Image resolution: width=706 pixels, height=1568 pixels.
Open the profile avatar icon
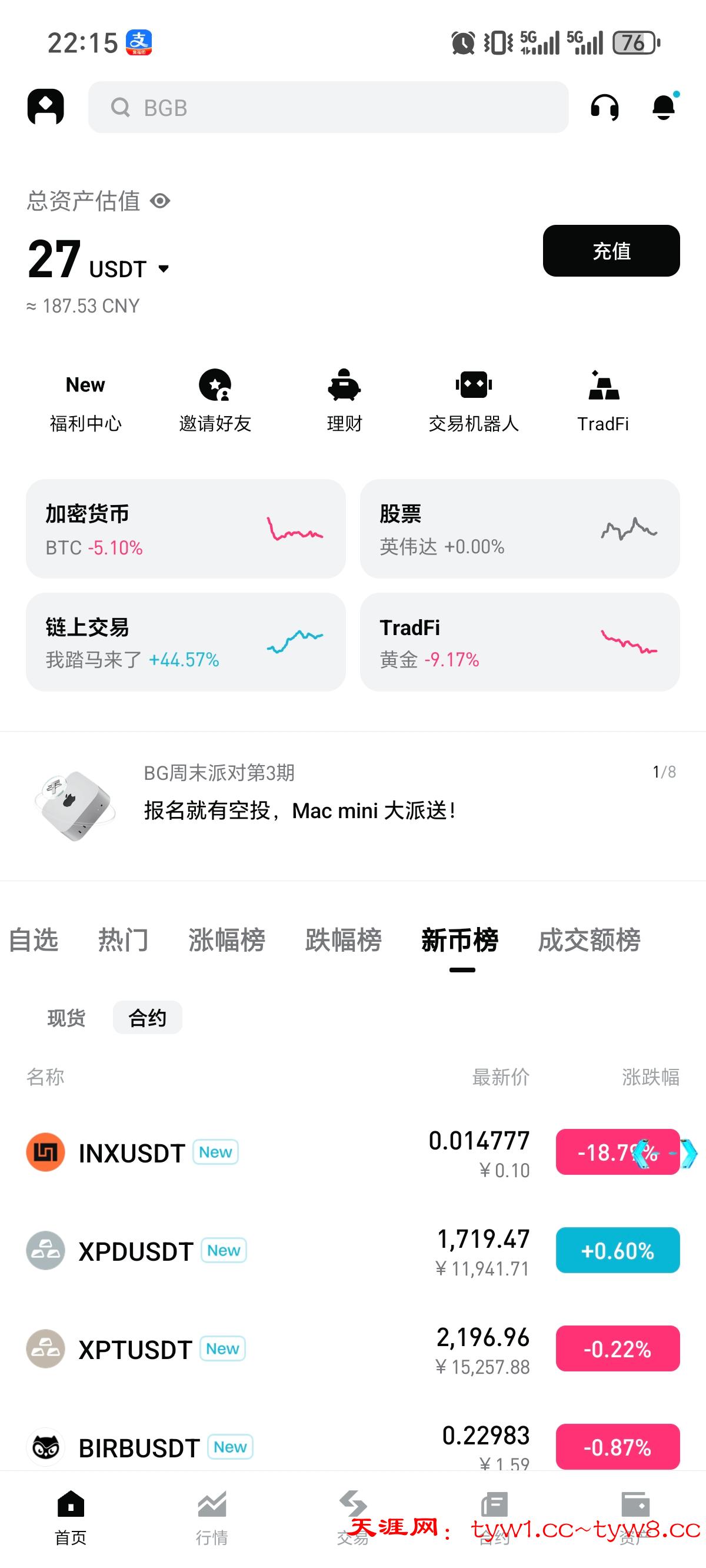[x=46, y=107]
